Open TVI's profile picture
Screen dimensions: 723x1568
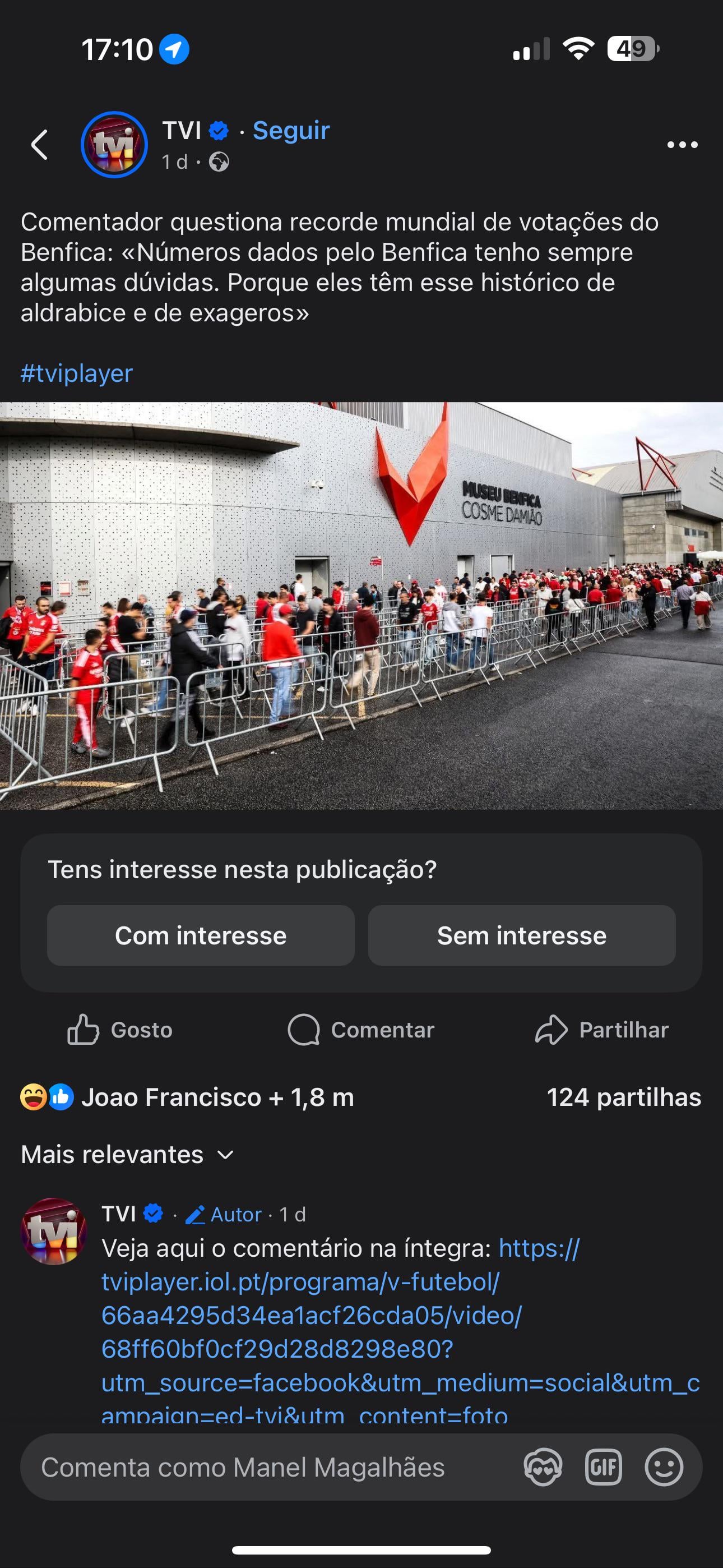pos(114,145)
